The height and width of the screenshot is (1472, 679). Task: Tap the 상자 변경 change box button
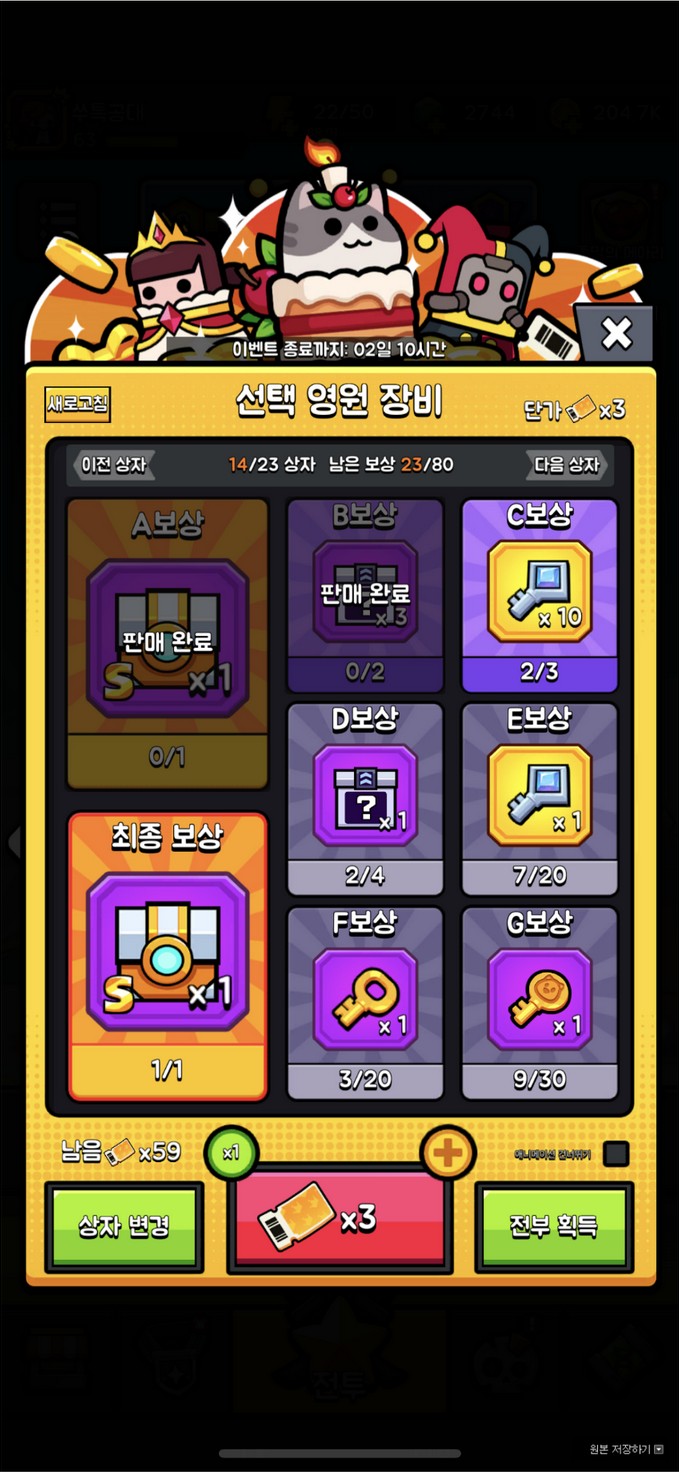point(124,1227)
